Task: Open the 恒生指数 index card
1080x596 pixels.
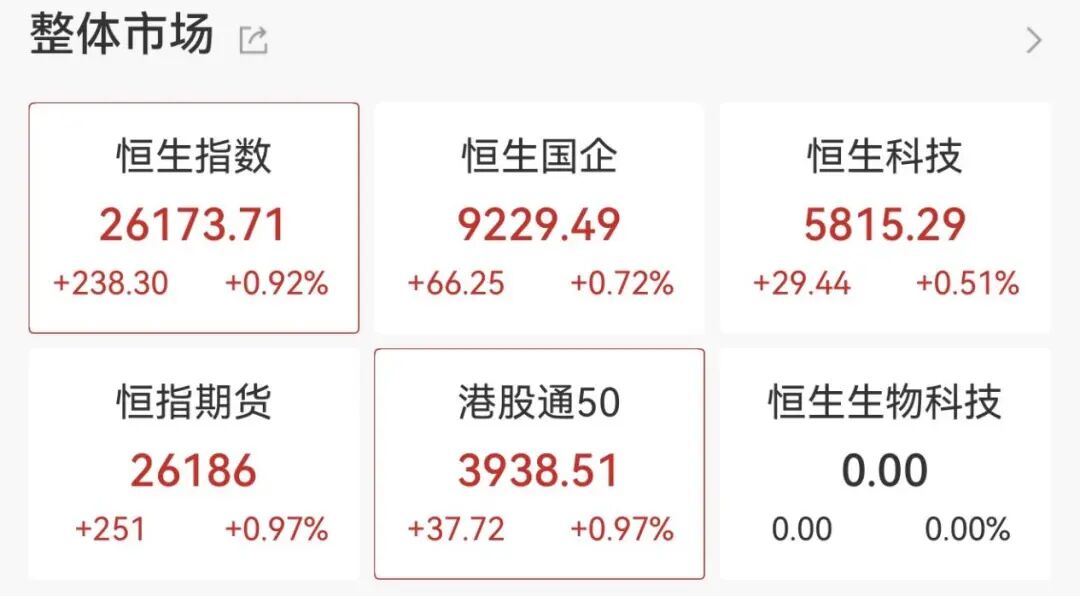Action: pyautogui.click(x=193, y=218)
